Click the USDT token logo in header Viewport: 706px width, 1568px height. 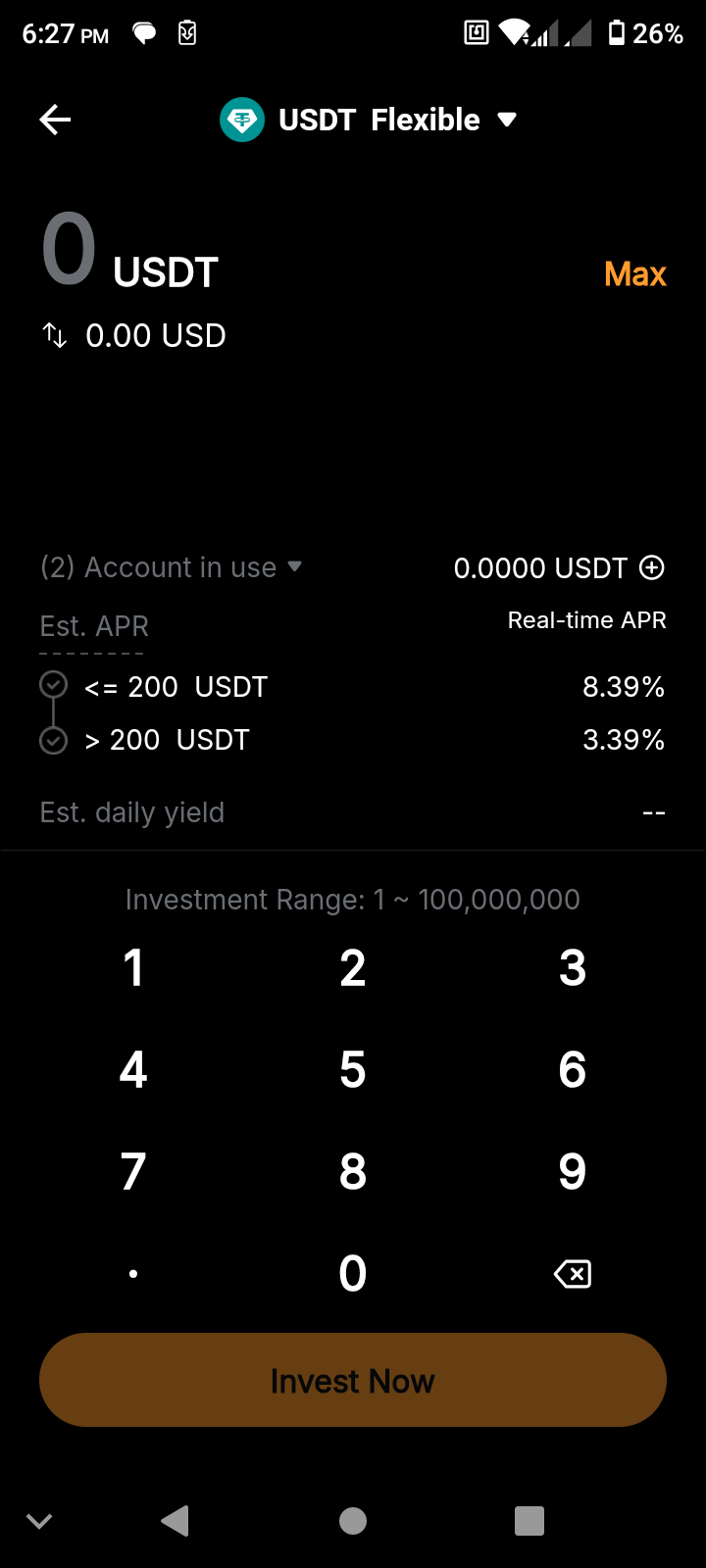pos(242,119)
